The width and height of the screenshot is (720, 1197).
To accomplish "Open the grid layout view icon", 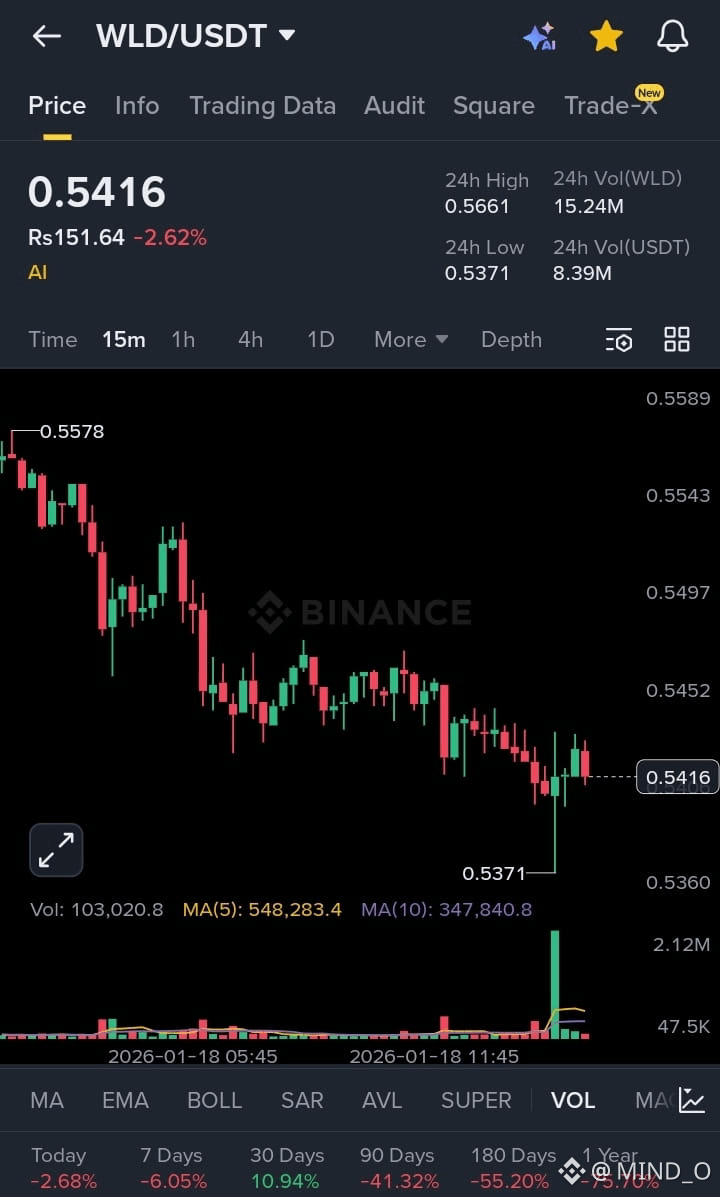I will pyautogui.click(x=676, y=340).
